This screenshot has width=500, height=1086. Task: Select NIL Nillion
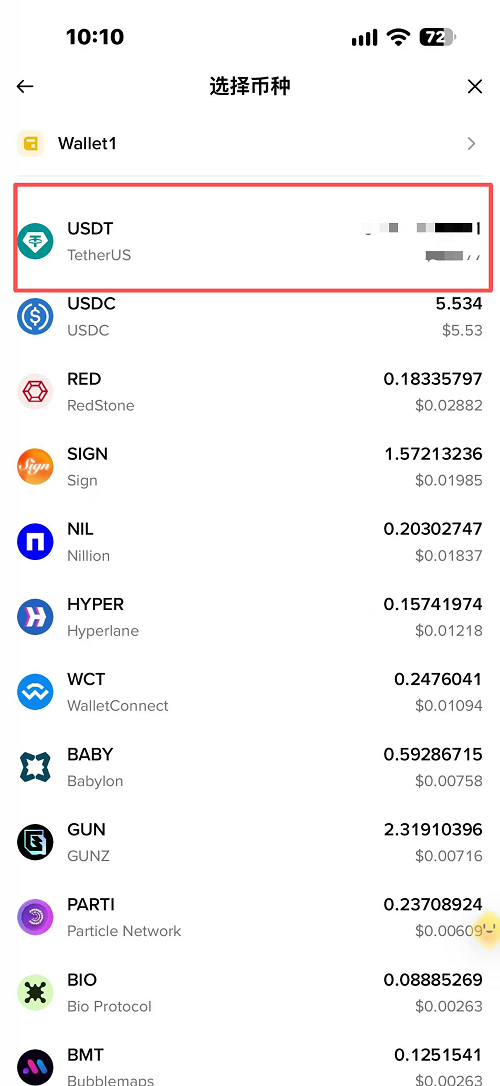tap(250, 542)
